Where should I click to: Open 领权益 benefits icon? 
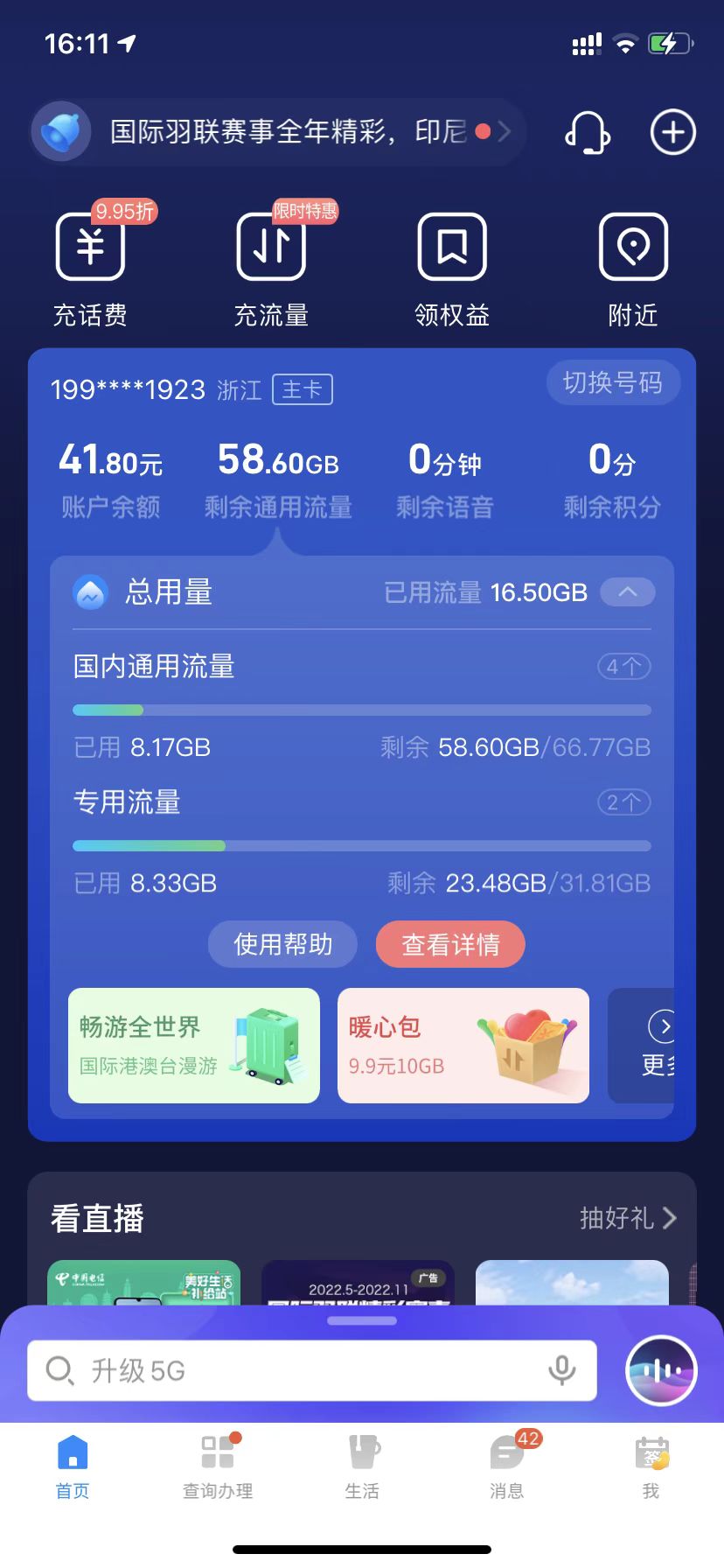(452, 262)
